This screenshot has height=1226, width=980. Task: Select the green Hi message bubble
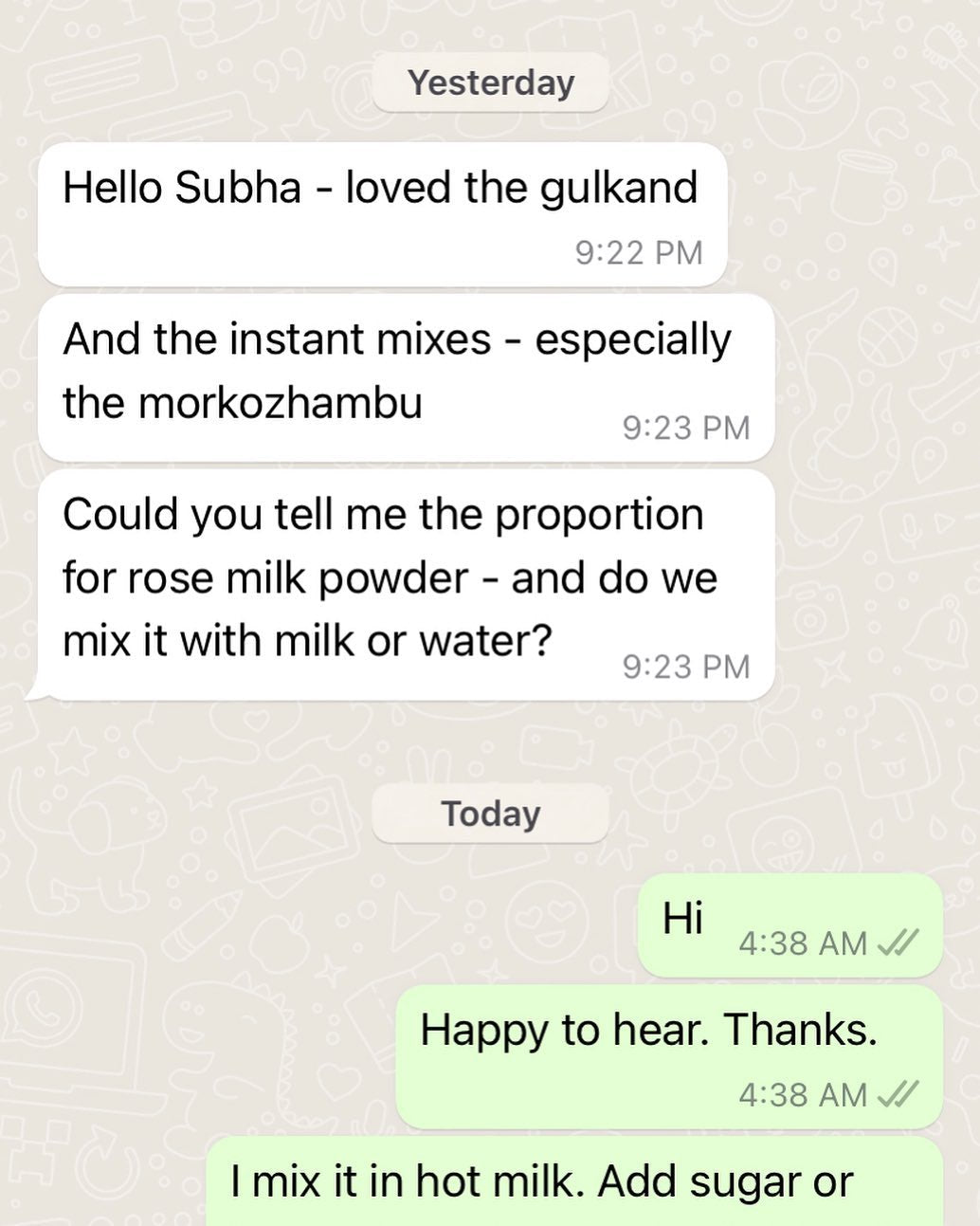(791, 924)
